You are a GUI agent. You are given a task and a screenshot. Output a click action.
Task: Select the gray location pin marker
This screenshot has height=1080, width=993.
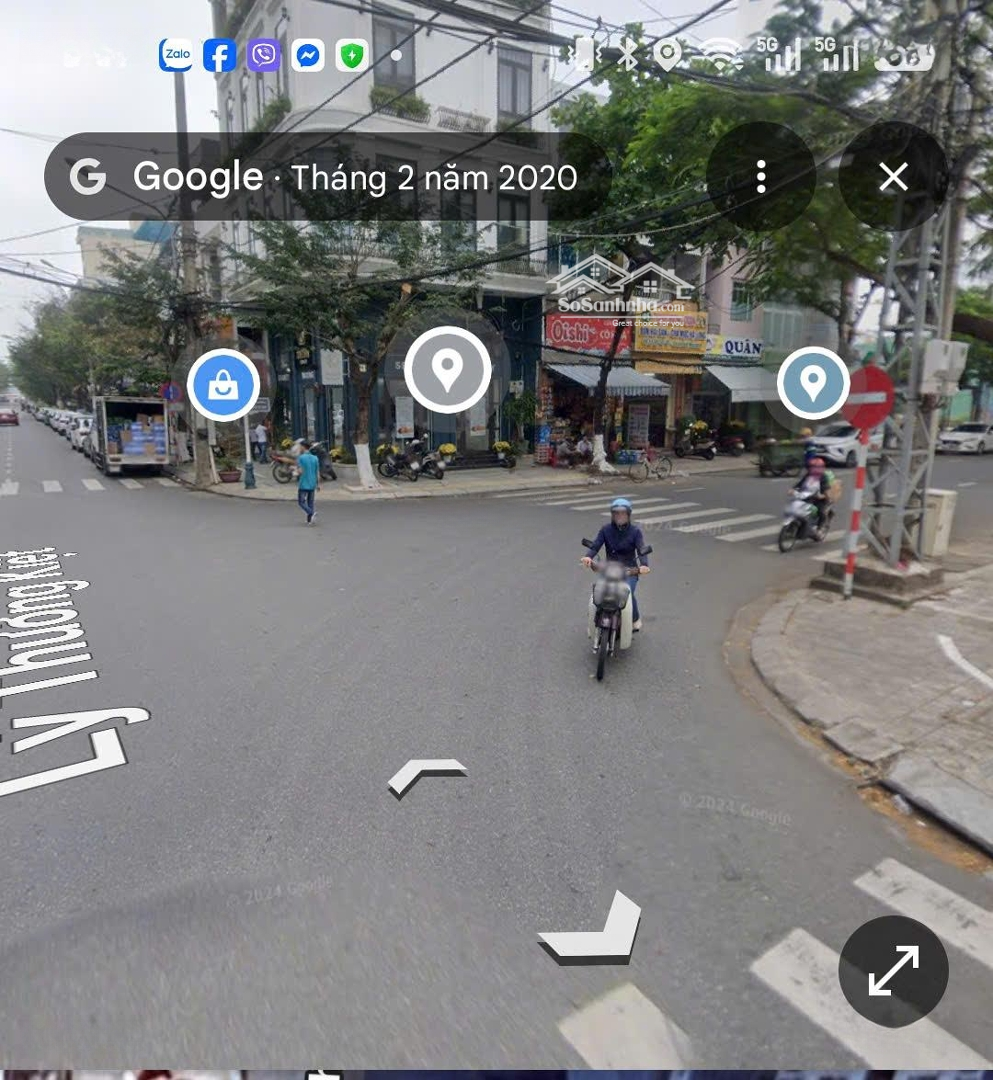coord(447,370)
